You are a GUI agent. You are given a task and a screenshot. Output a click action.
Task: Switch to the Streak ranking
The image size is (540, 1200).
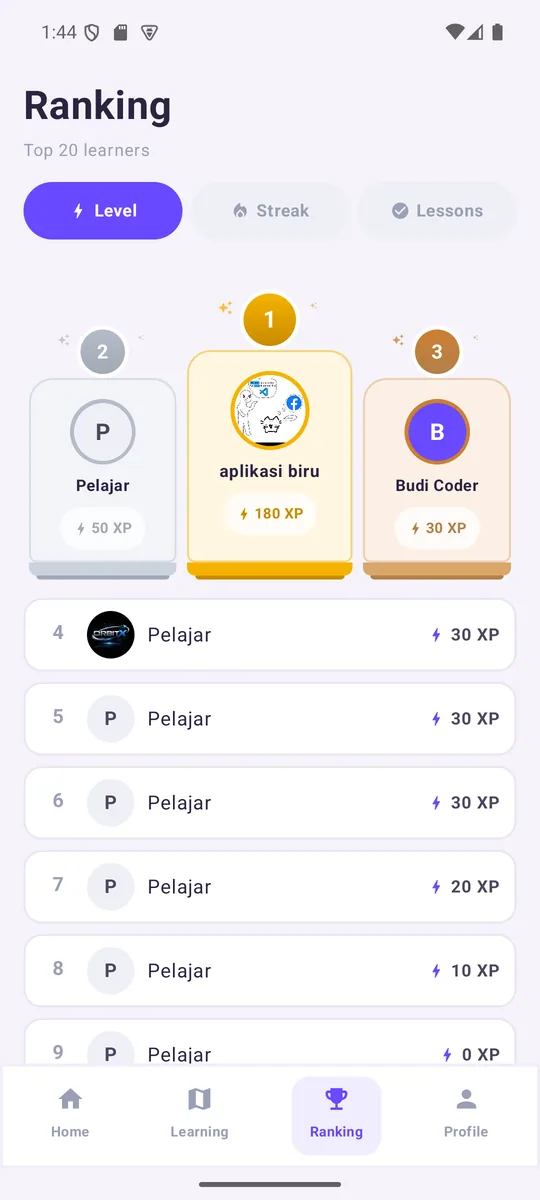click(x=270, y=211)
